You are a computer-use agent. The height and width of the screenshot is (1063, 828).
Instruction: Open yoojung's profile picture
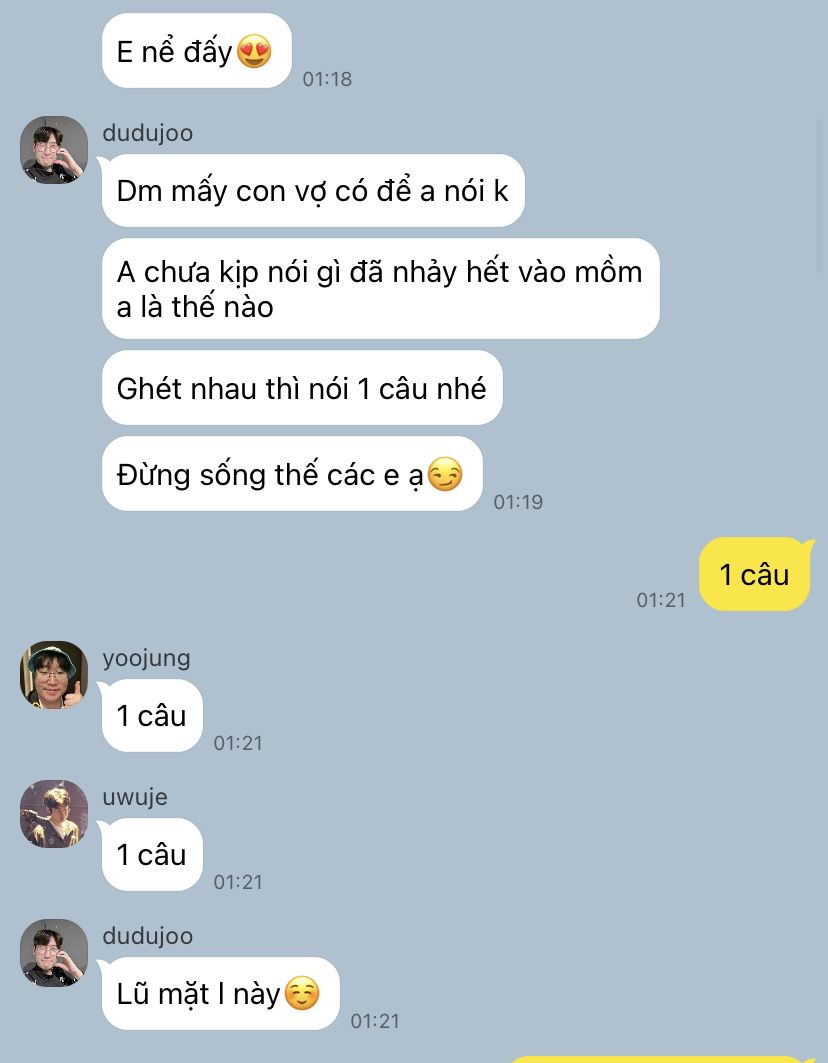(x=54, y=675)
